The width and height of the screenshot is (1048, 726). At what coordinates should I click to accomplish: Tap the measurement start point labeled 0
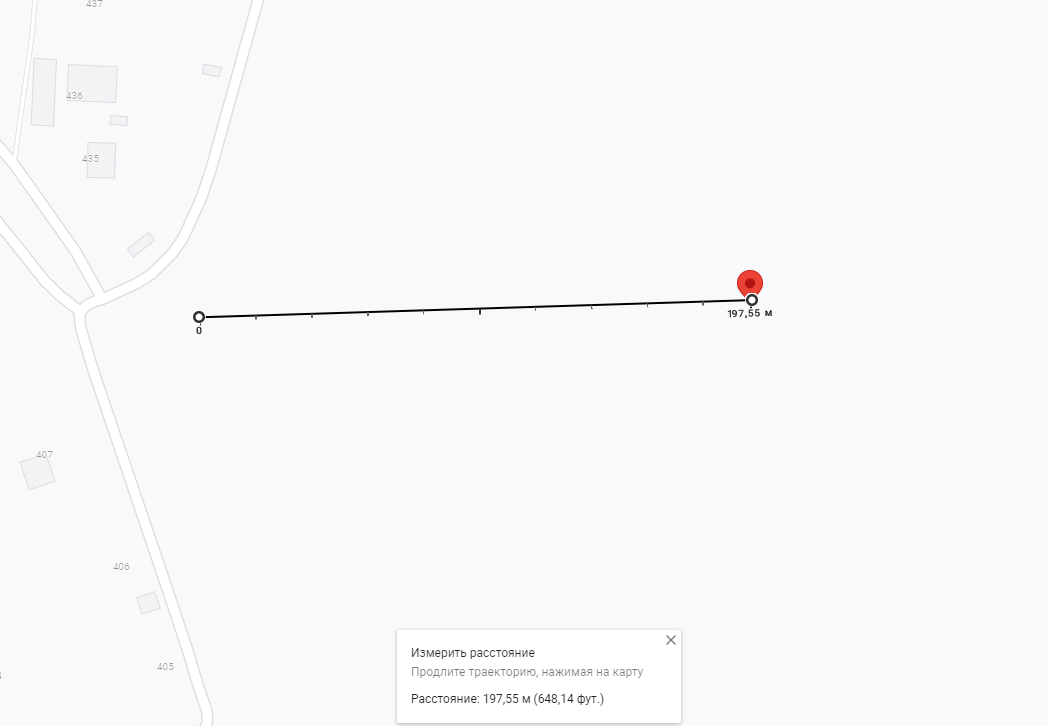pyautogui.click(x=199, y=317)
